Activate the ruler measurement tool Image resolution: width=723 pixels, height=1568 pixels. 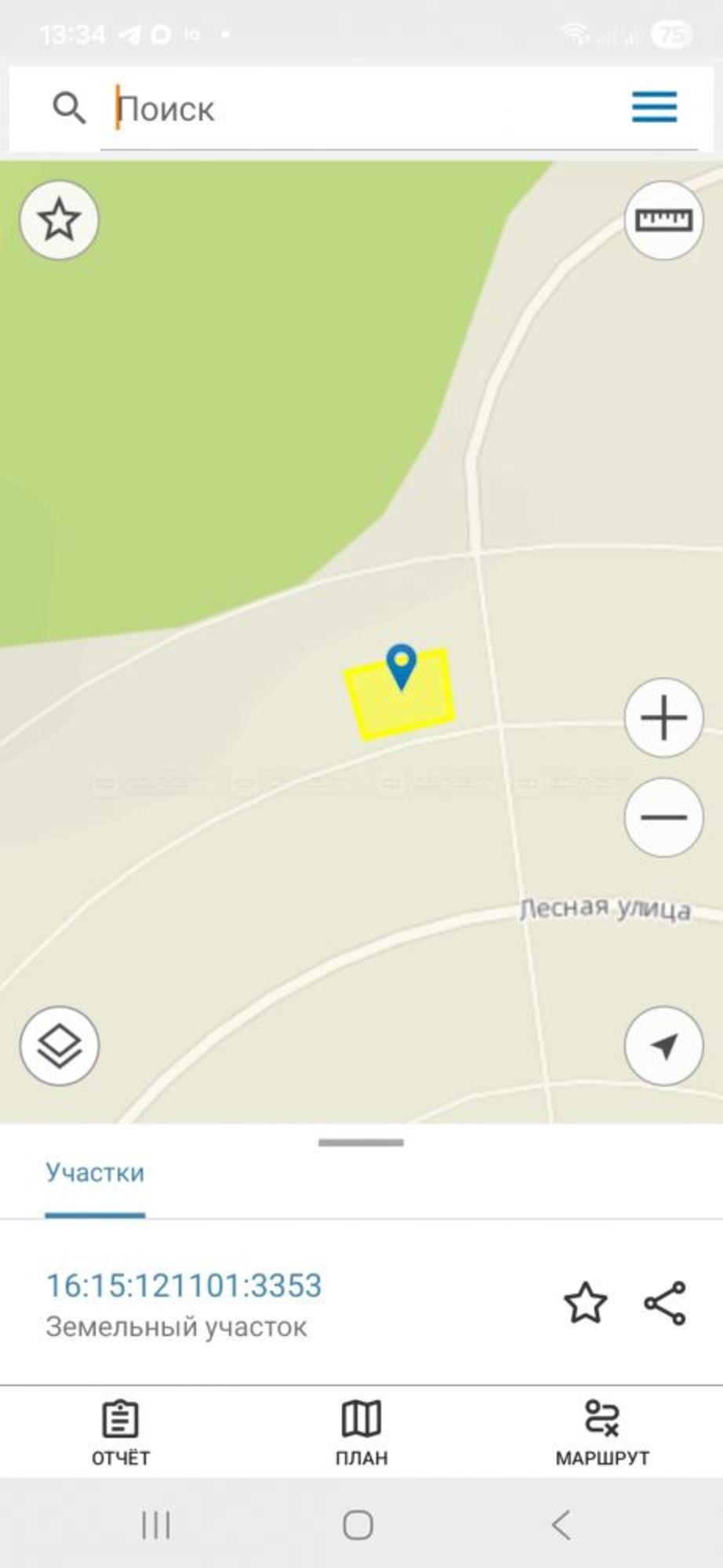[x=663, y=220]
